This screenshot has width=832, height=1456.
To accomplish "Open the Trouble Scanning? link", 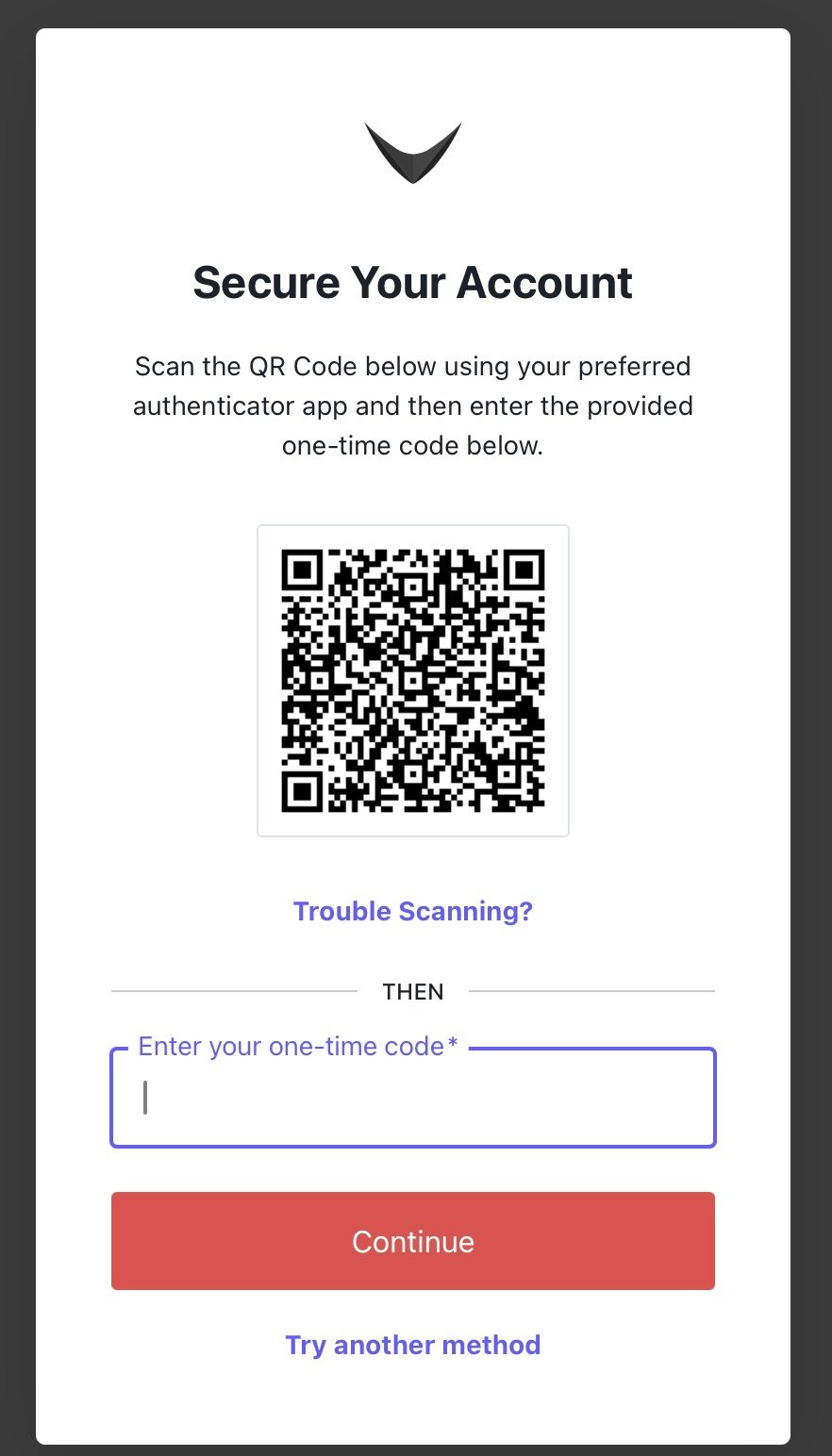I will (412, 911).
